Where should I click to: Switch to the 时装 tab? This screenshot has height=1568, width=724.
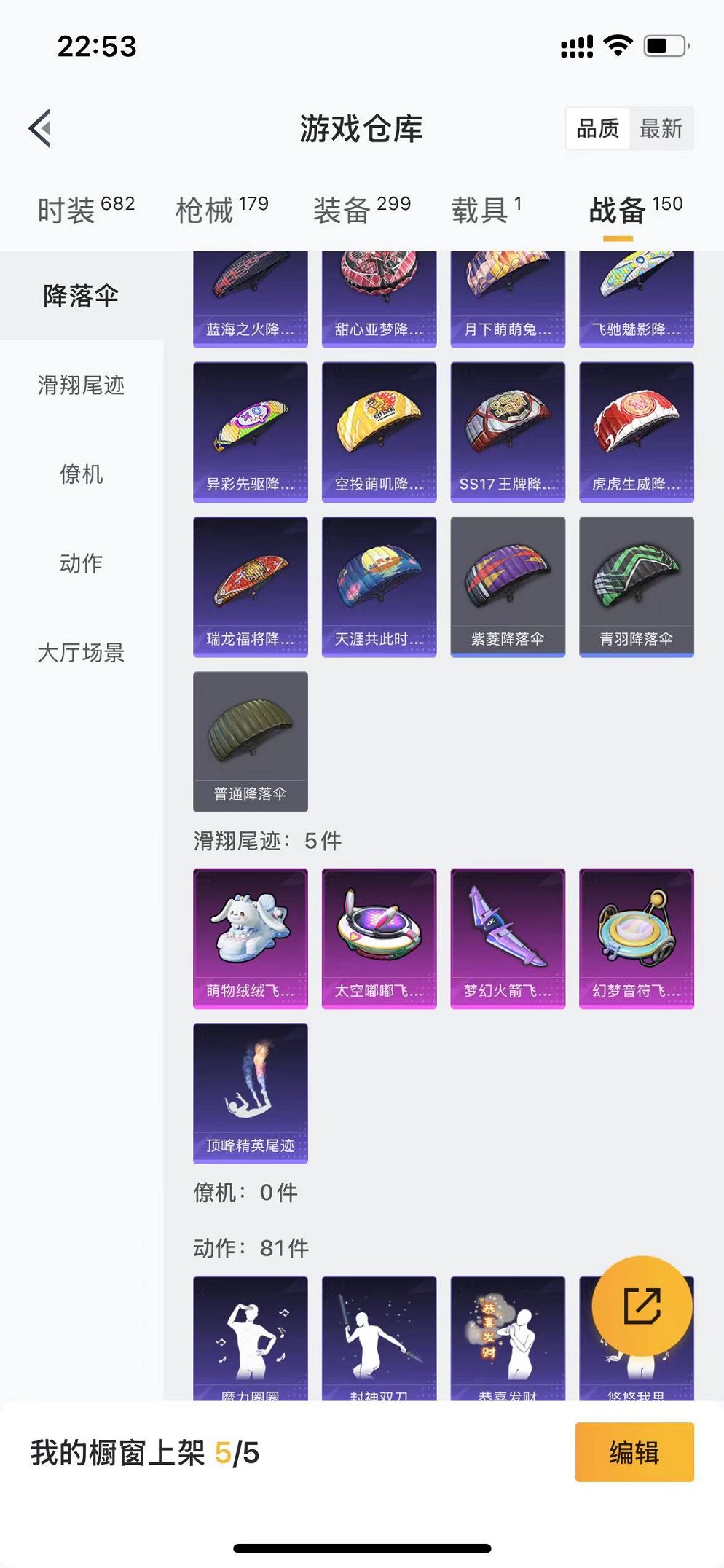85,210
